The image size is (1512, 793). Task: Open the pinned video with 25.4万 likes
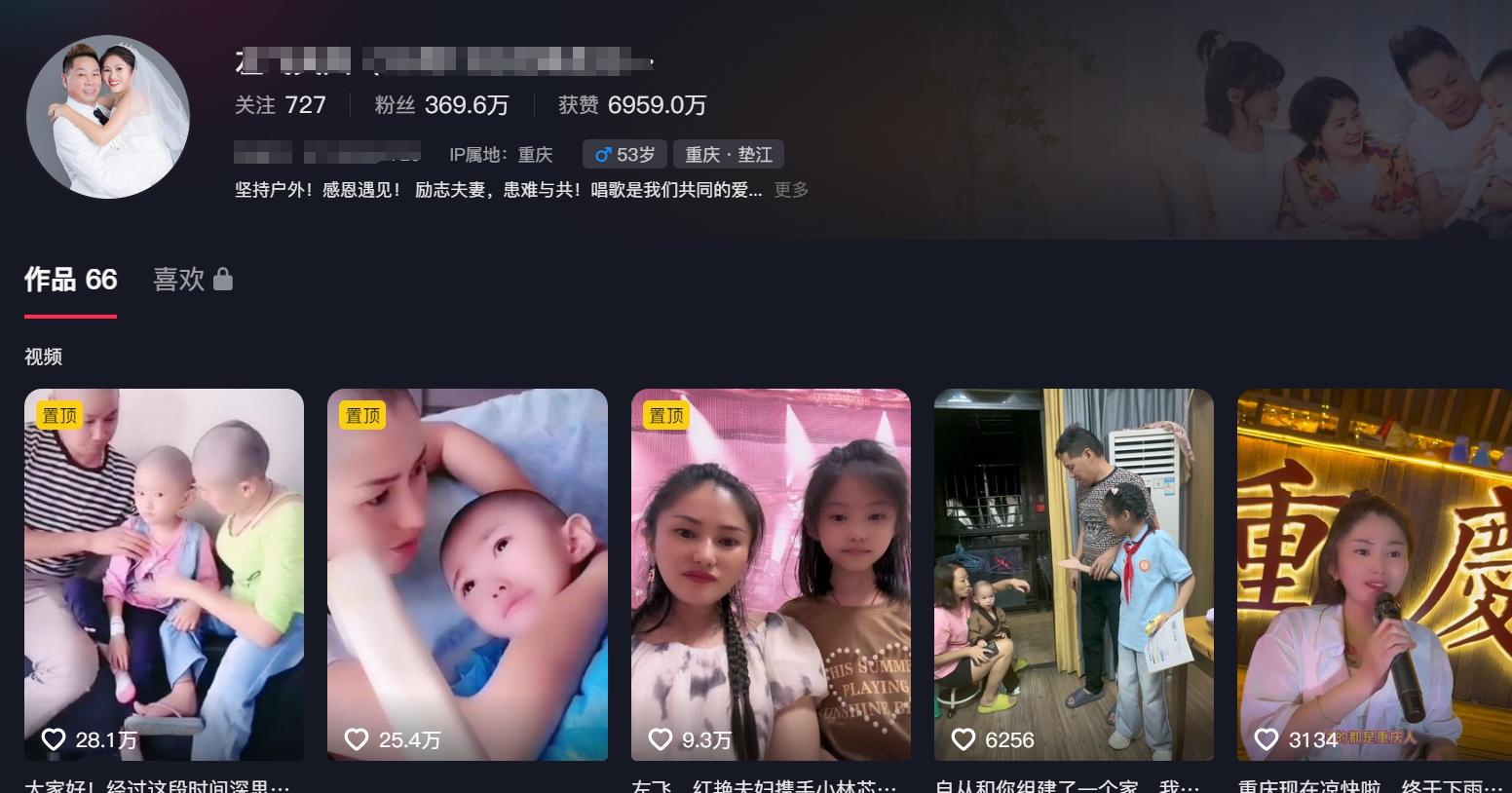tap(467, 574)
